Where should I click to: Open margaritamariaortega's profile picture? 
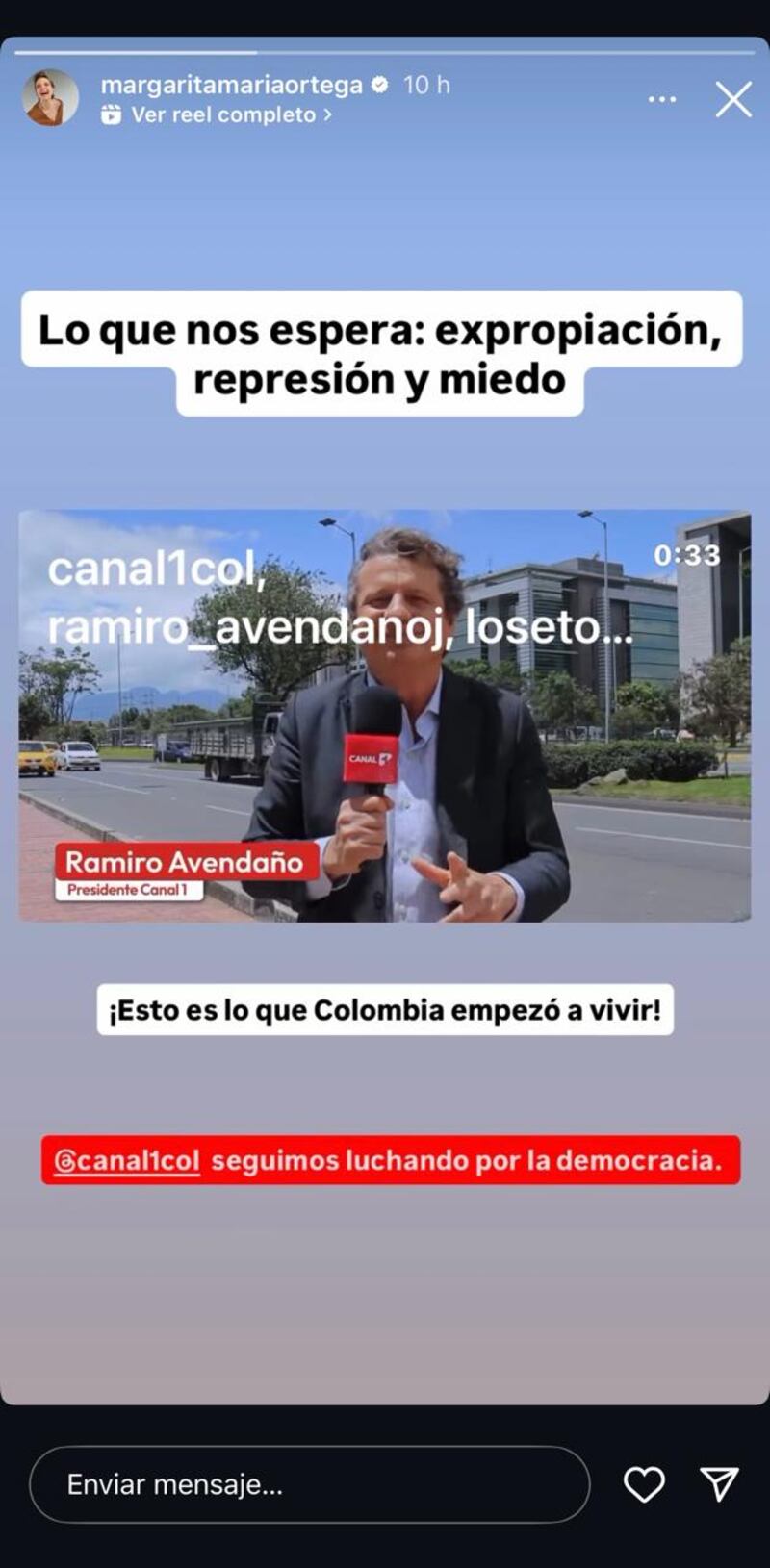pyautogui.click(x=50, y=98)
